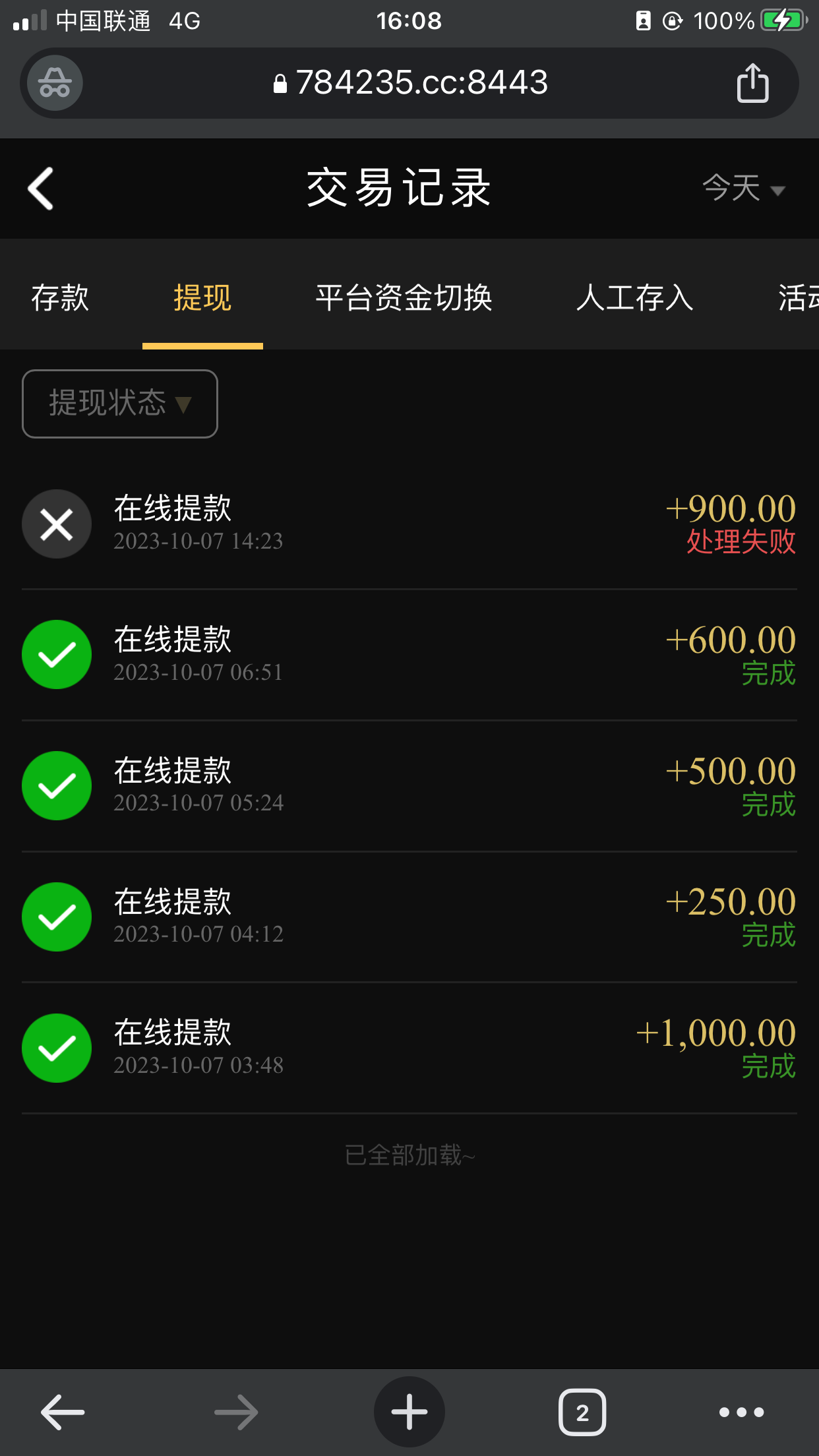Open the 人工存入 tab
Screen dimensions: 819x1456
pos(634,297)
